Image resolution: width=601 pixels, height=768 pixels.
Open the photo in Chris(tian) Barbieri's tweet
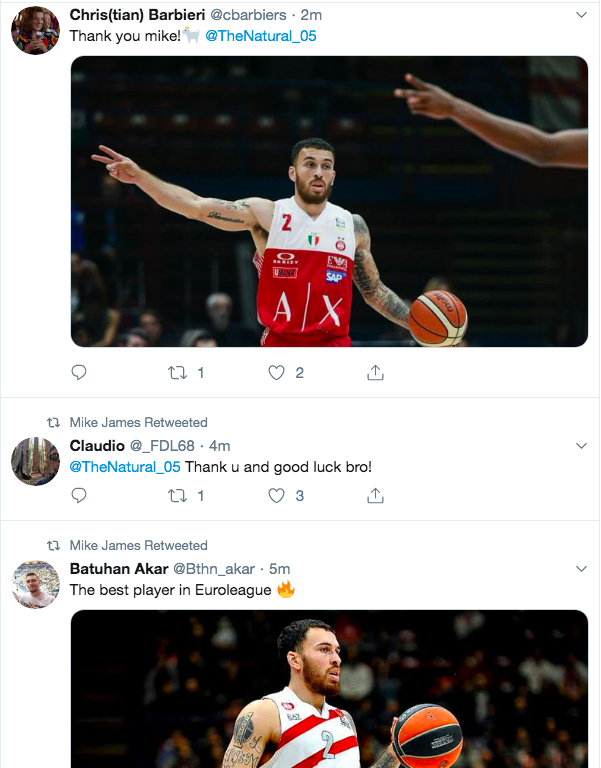pos(329,201)
